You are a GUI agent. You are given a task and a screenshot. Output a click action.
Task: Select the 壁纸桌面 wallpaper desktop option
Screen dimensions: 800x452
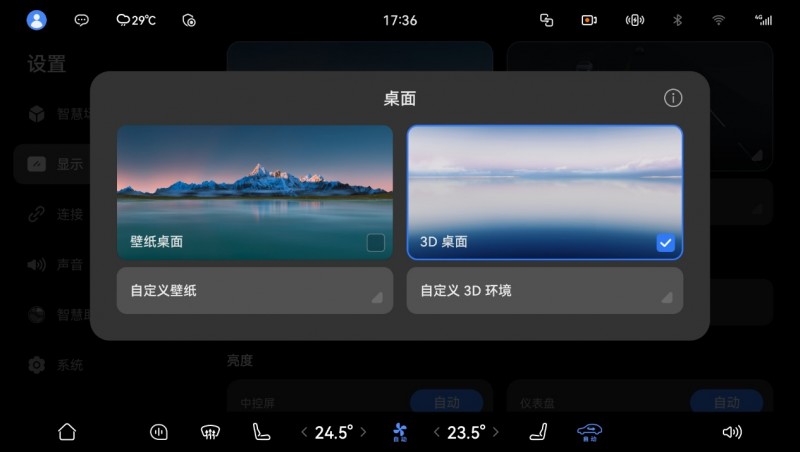[255, 192]
